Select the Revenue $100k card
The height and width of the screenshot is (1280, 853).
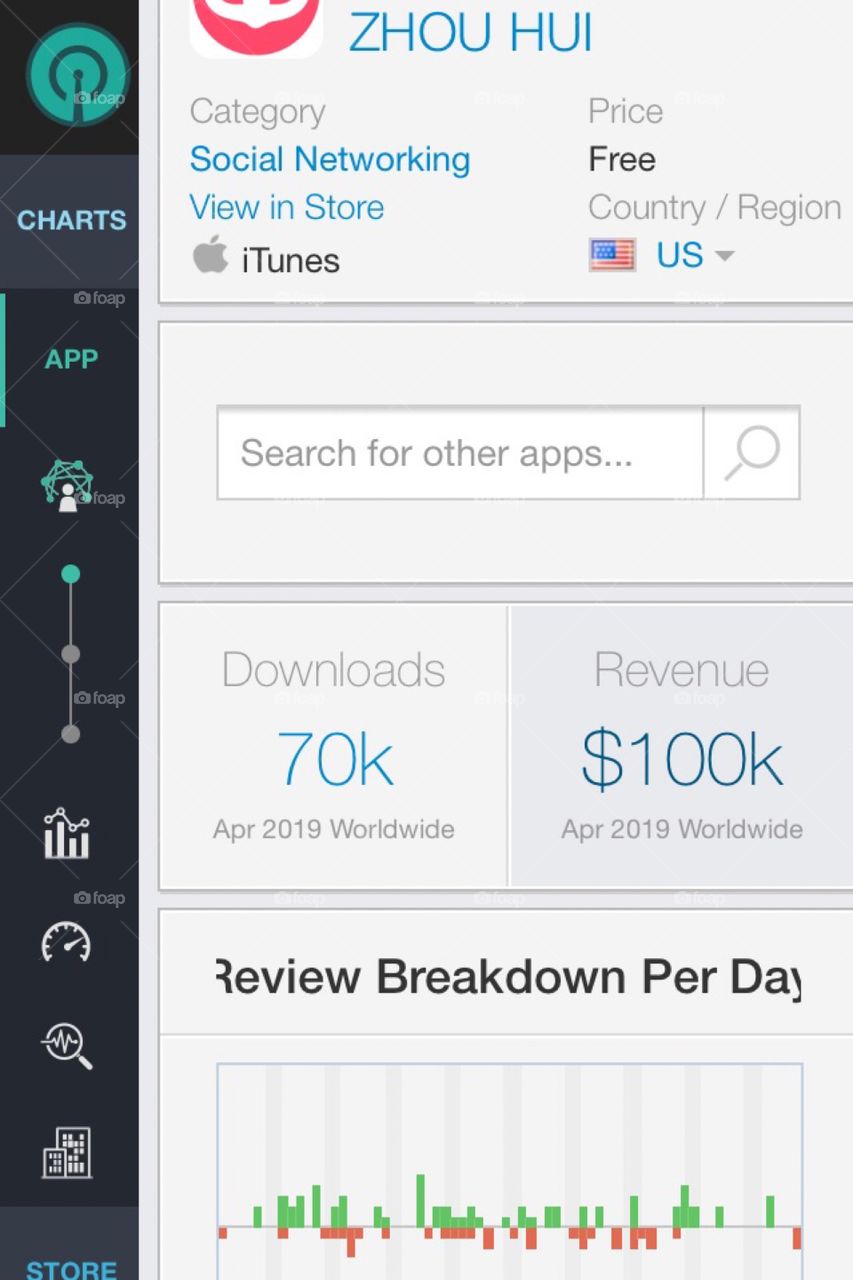tap(681, 746)
